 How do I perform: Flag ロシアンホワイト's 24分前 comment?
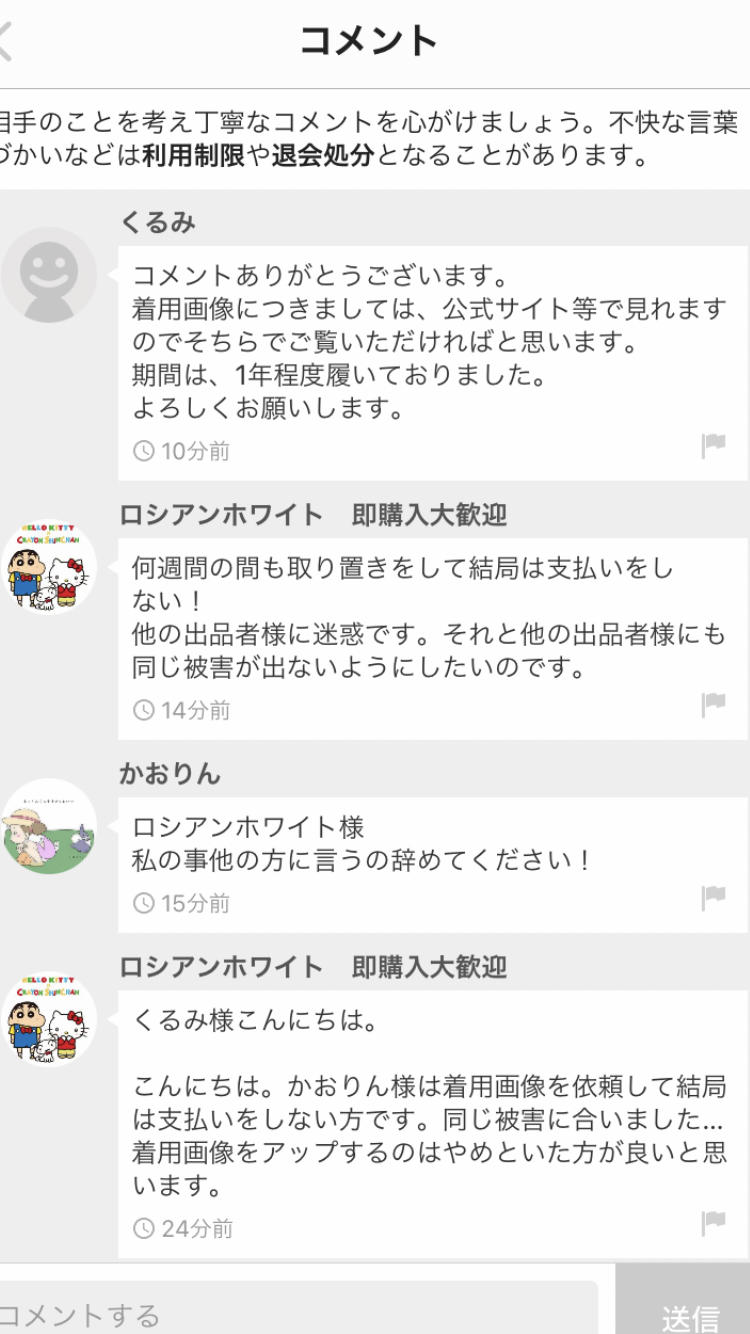coord(713,1222)
